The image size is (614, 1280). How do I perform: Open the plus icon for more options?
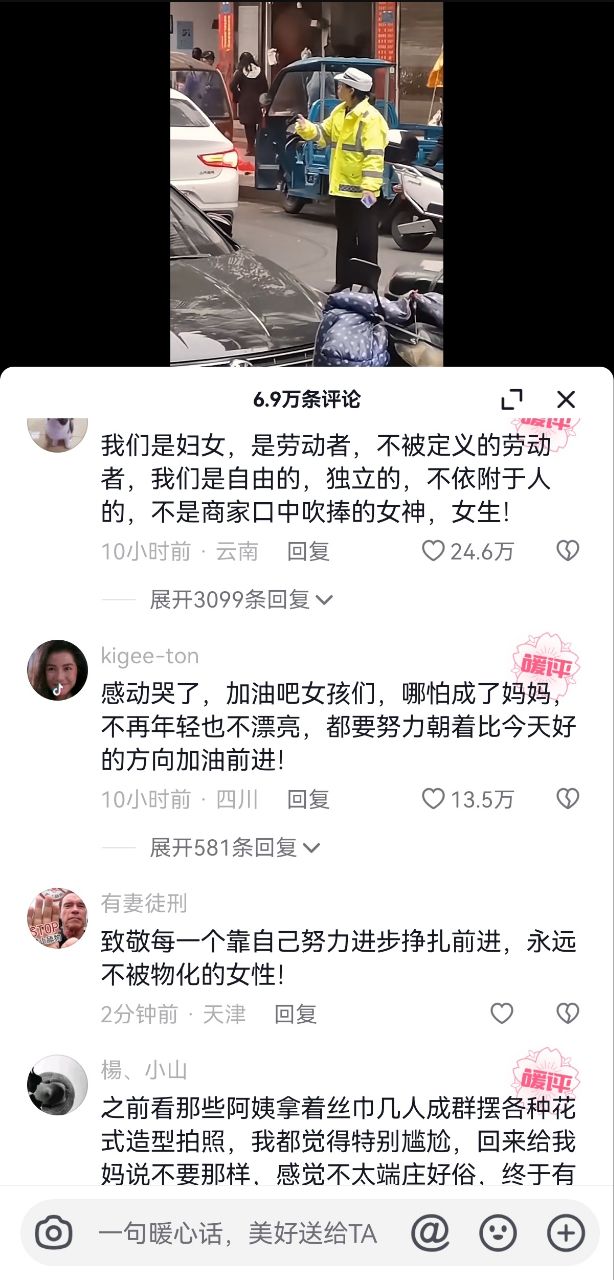(566, 1233)
